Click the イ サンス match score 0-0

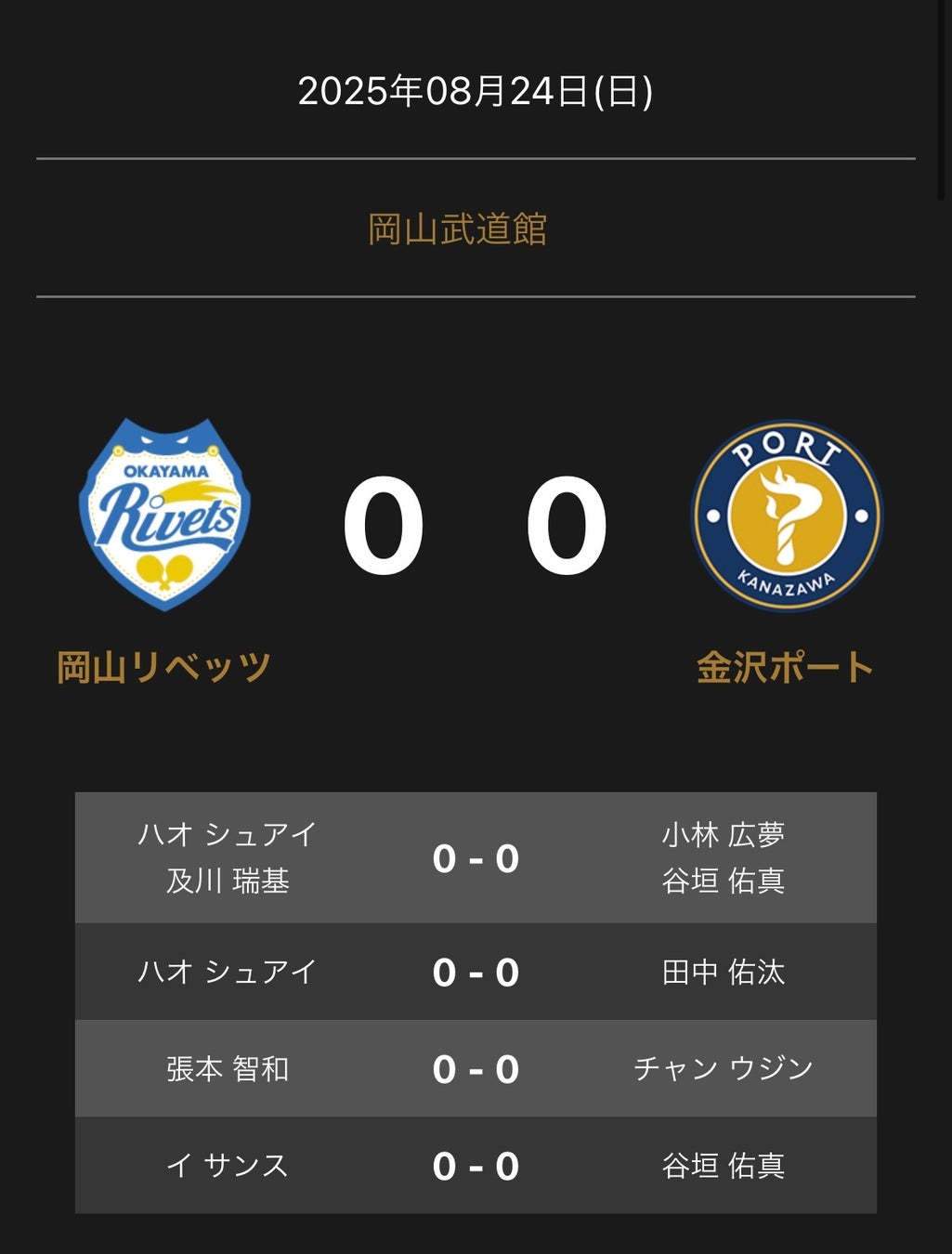pyautogui.click(x=476, y=1166)
